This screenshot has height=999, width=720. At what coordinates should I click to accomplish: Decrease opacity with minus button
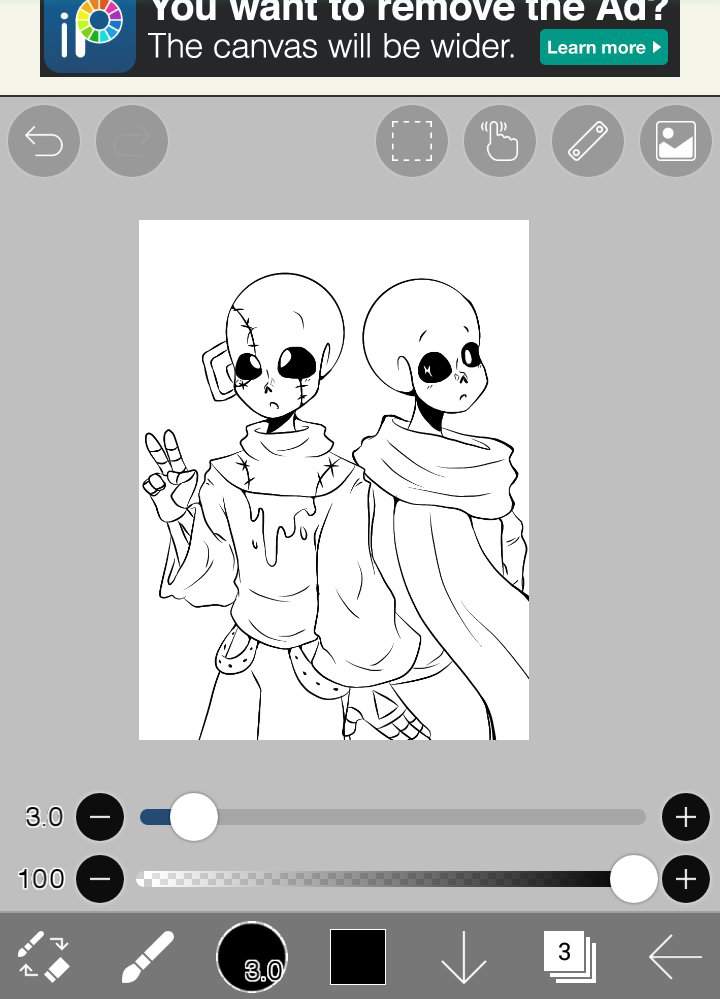(x=100, y=879)
